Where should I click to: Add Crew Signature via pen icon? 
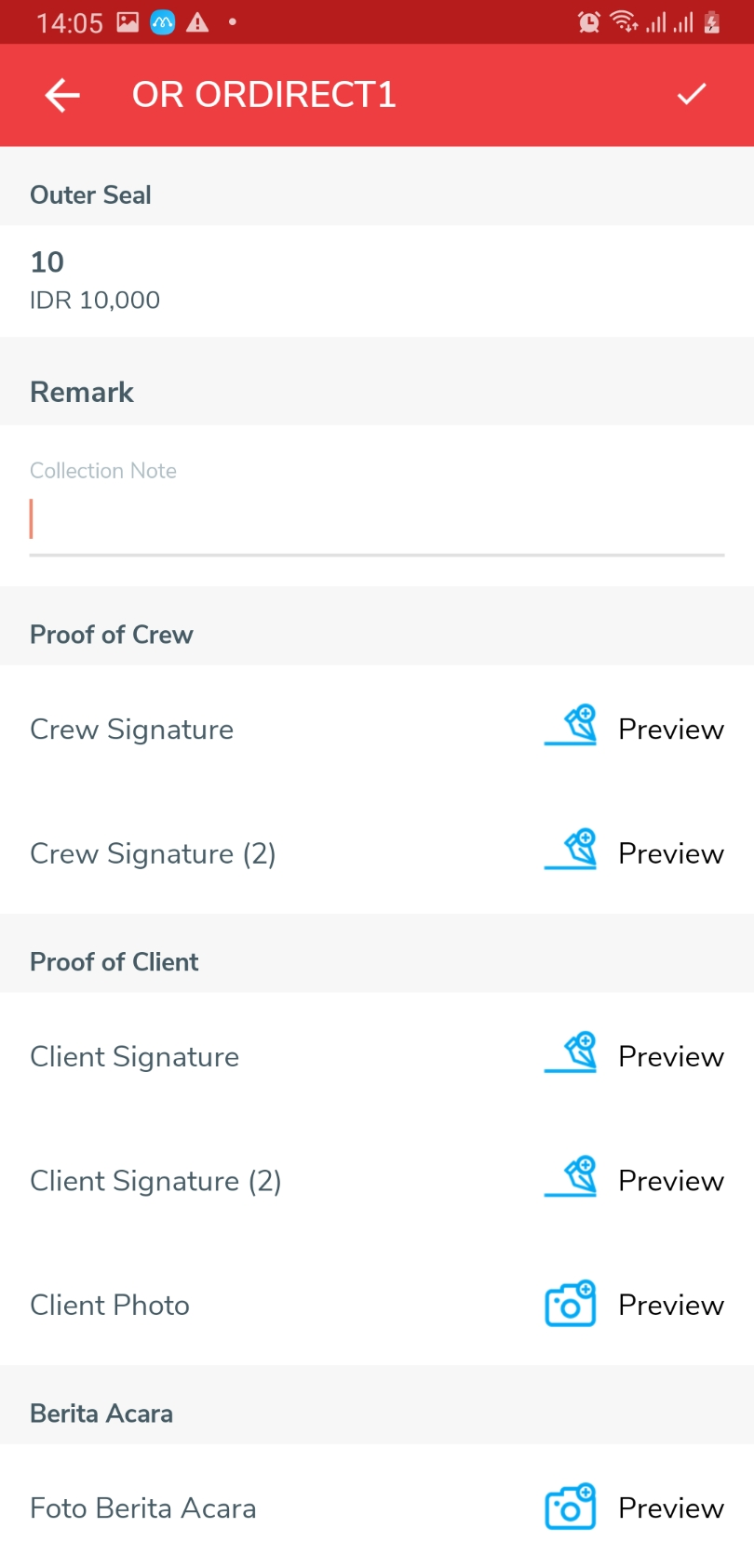pyautogui.click(x=571, y=726)
